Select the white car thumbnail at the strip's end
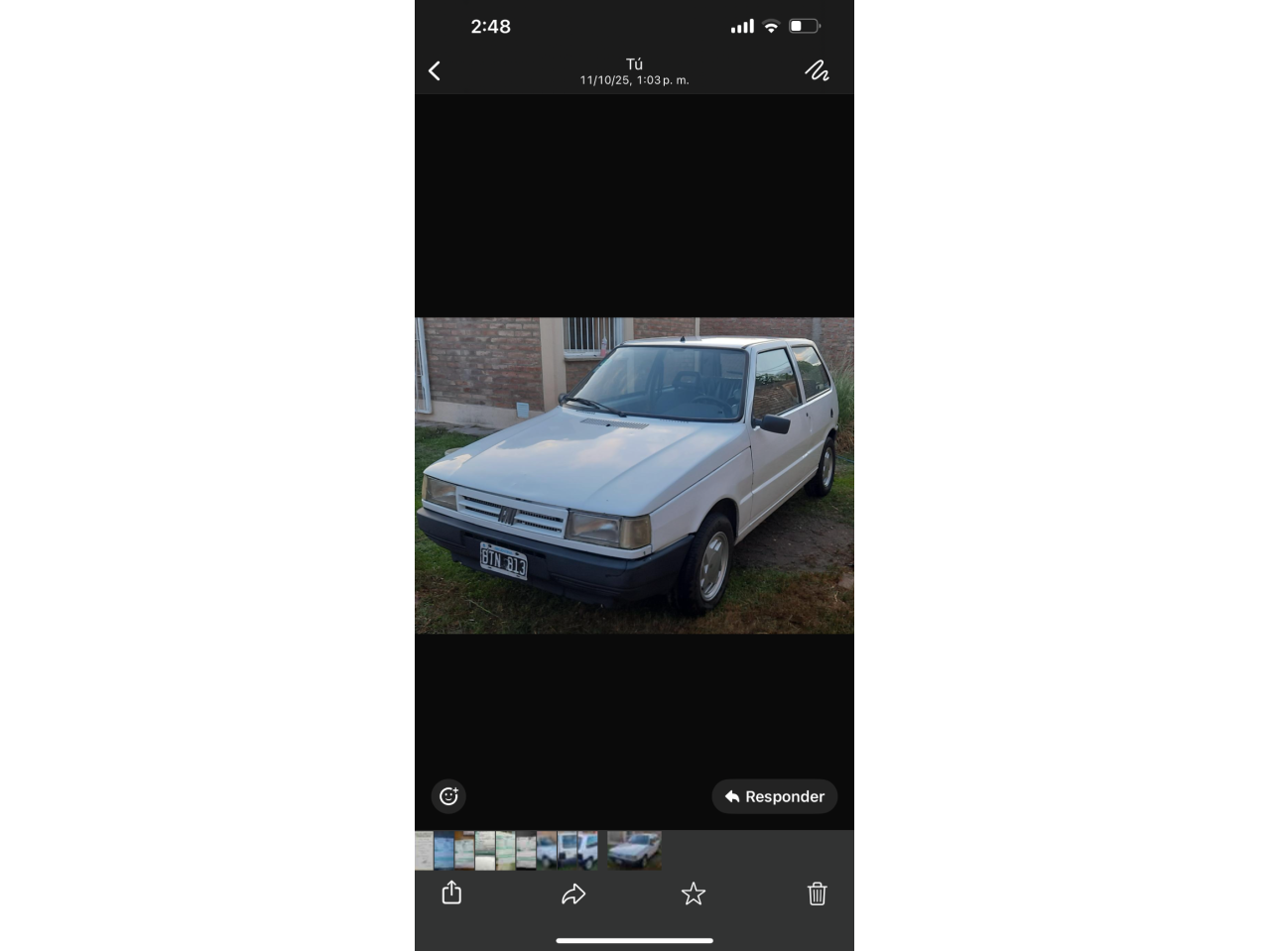This screenshot has height=952, width=1270. pos(634,851)
